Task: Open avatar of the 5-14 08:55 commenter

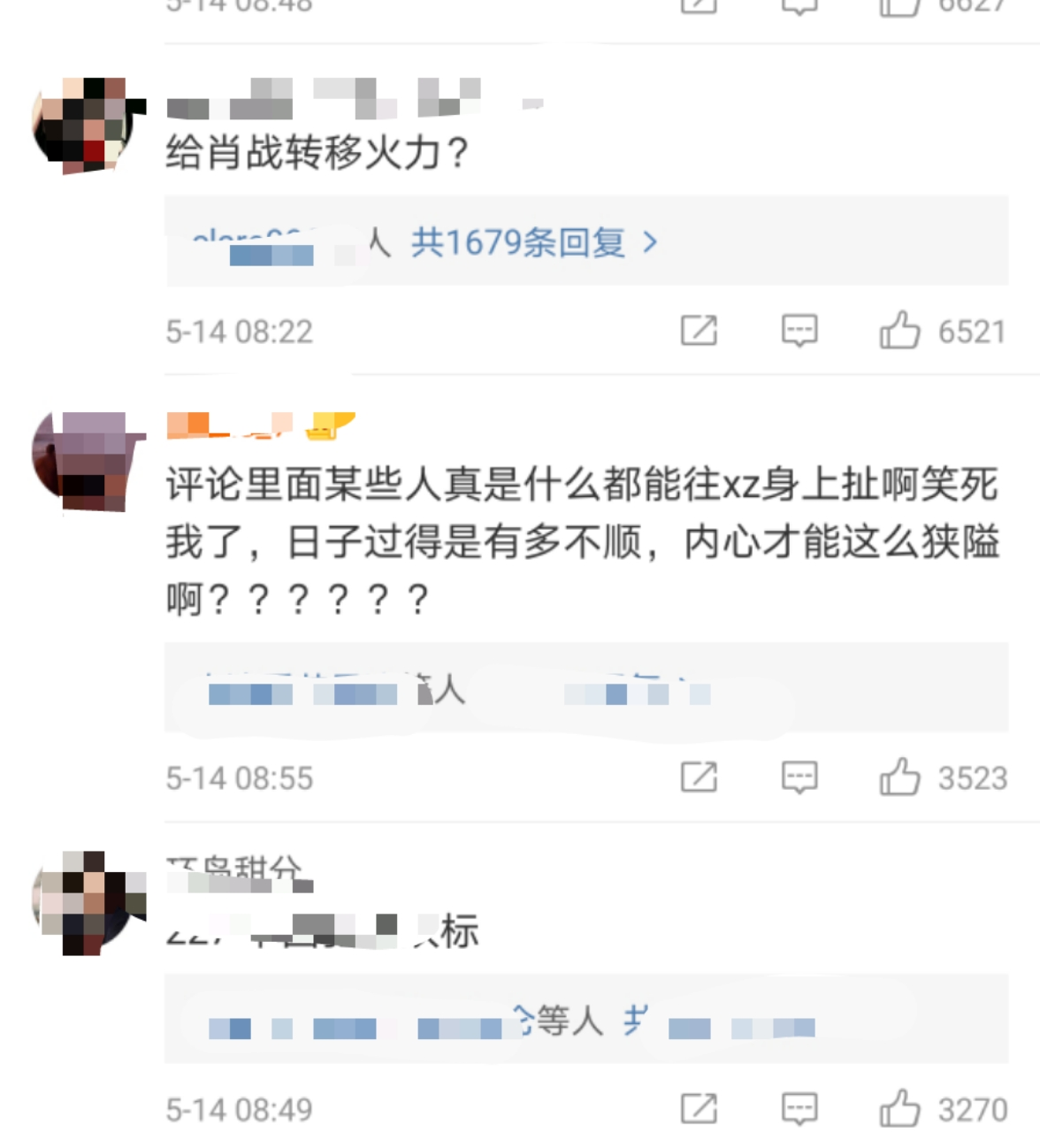Action: 88,460
